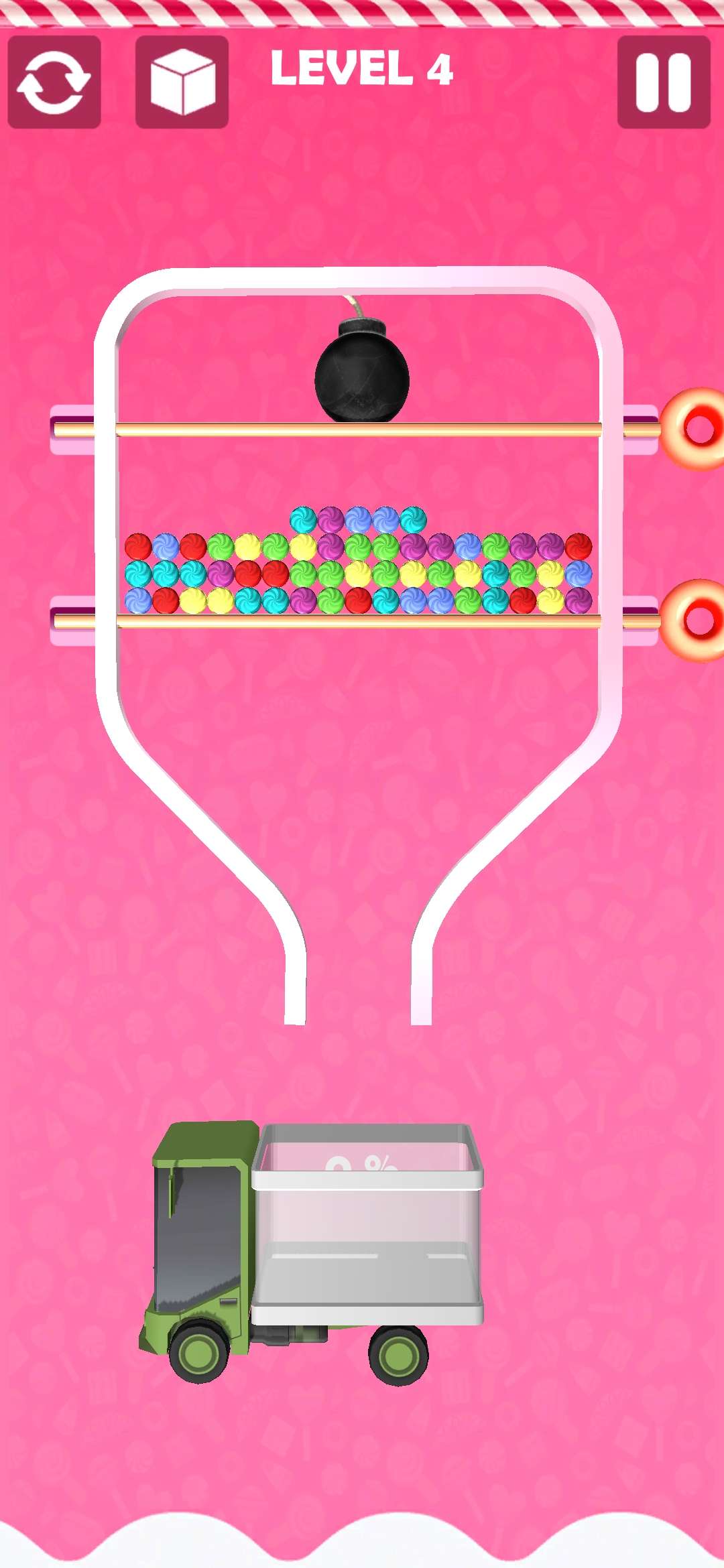Pause the game

[x=663, y=82]
